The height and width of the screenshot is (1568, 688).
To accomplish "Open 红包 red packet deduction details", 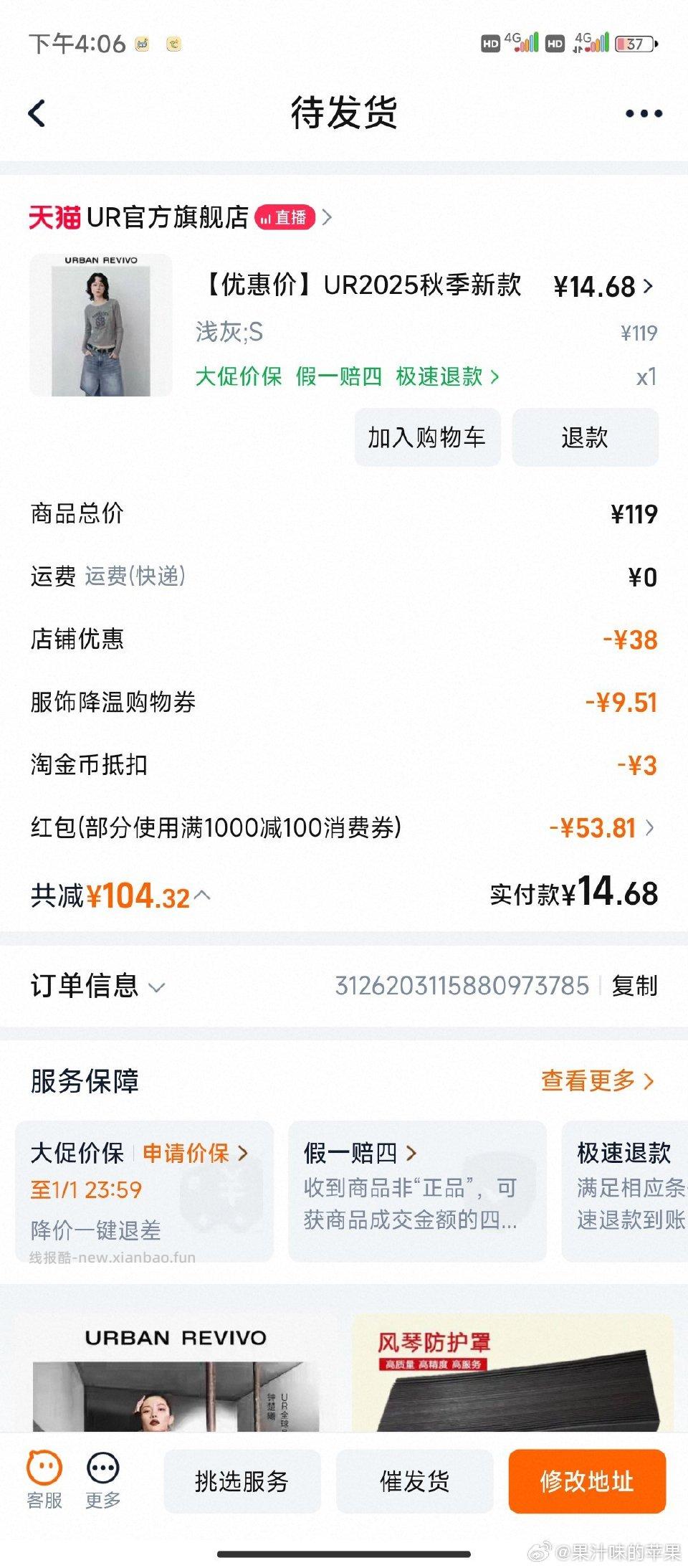I will pos(649,828).
